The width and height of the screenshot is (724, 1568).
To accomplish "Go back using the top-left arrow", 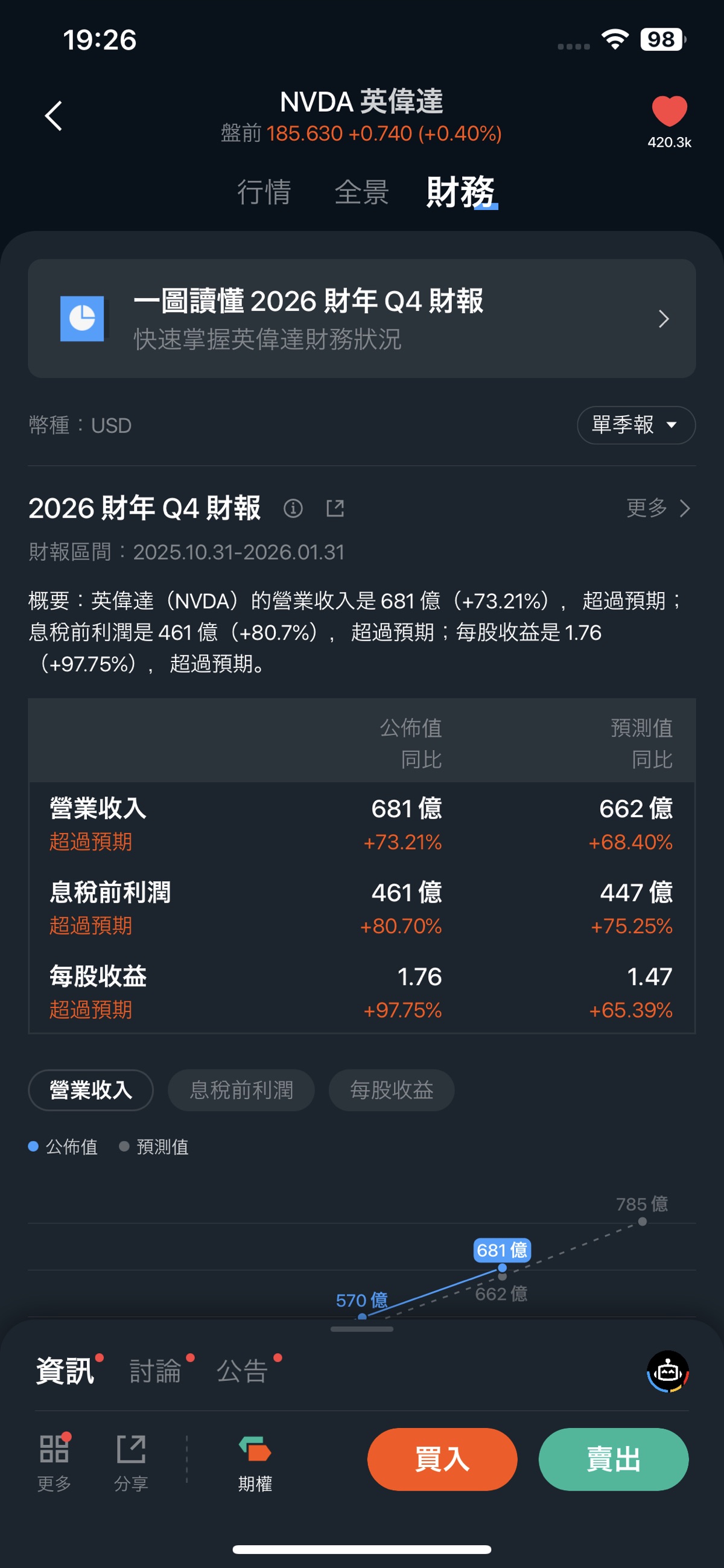I will click(x=54, y=116).
